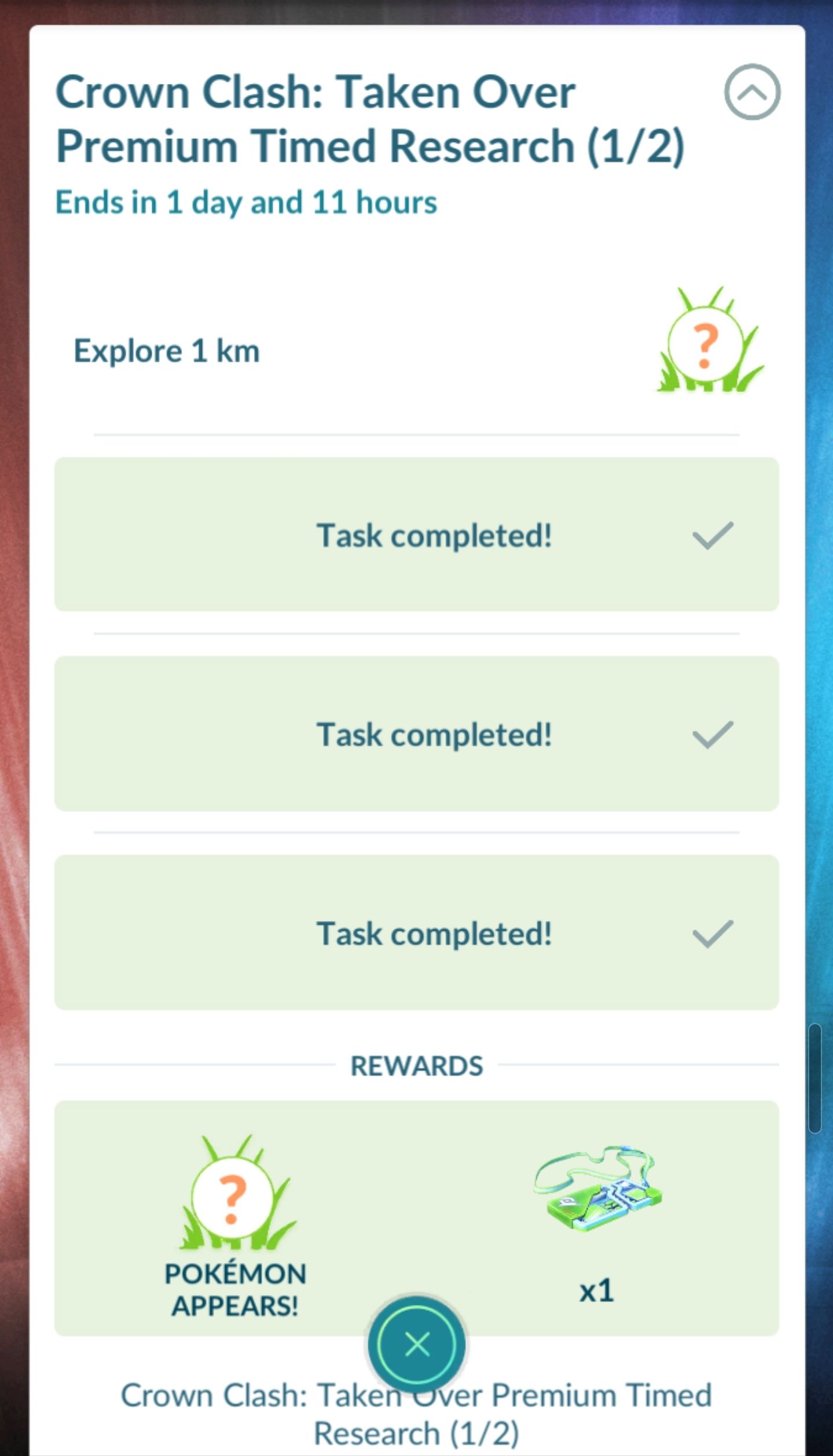Viewport: 833px width, 1456px height.
Task: Collapse the Crown Clash research section
Action: (x=752, y=92)
